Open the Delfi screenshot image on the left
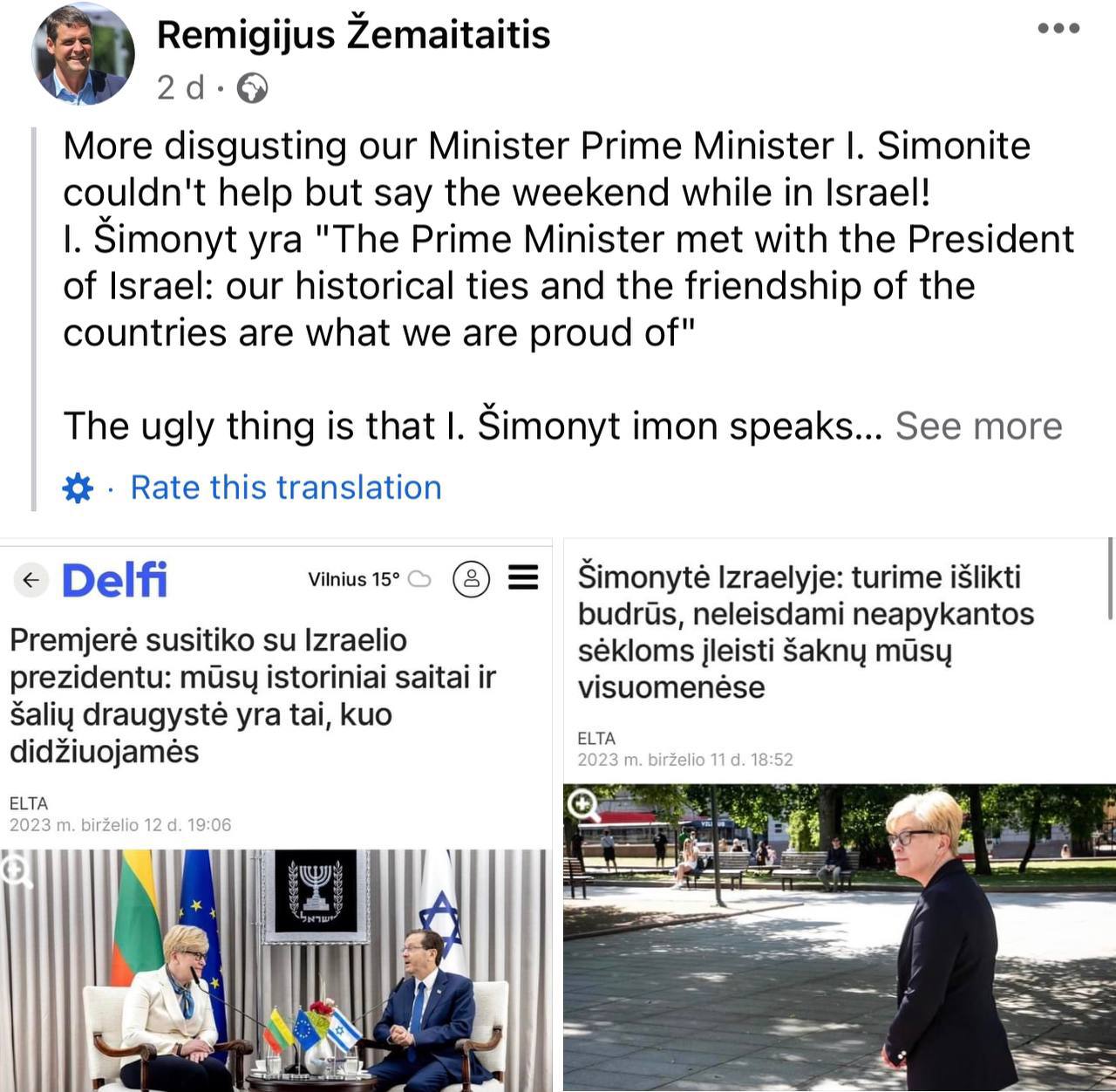 [276, 816]
